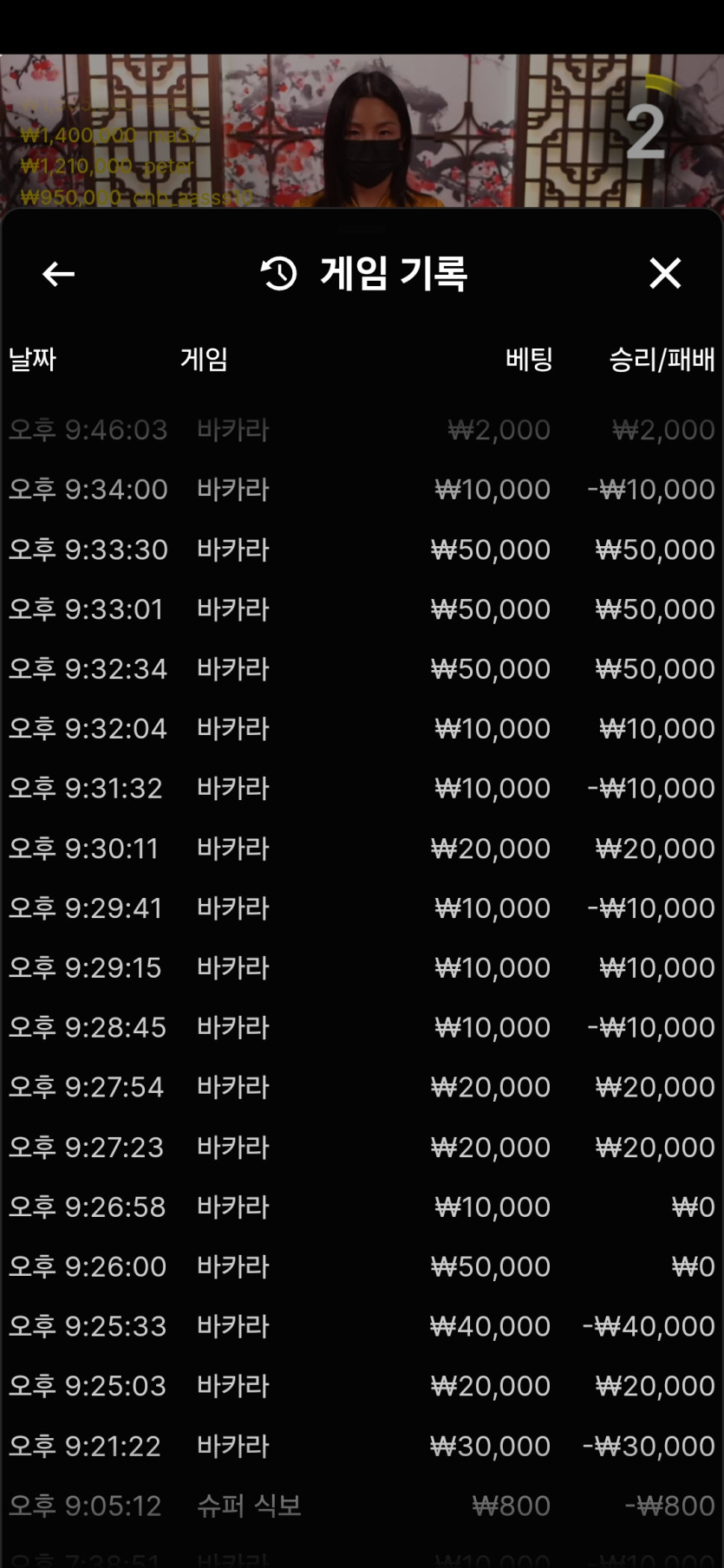Go back with the left arrow
Screen dimensions: 724x1568
[58, 275]
